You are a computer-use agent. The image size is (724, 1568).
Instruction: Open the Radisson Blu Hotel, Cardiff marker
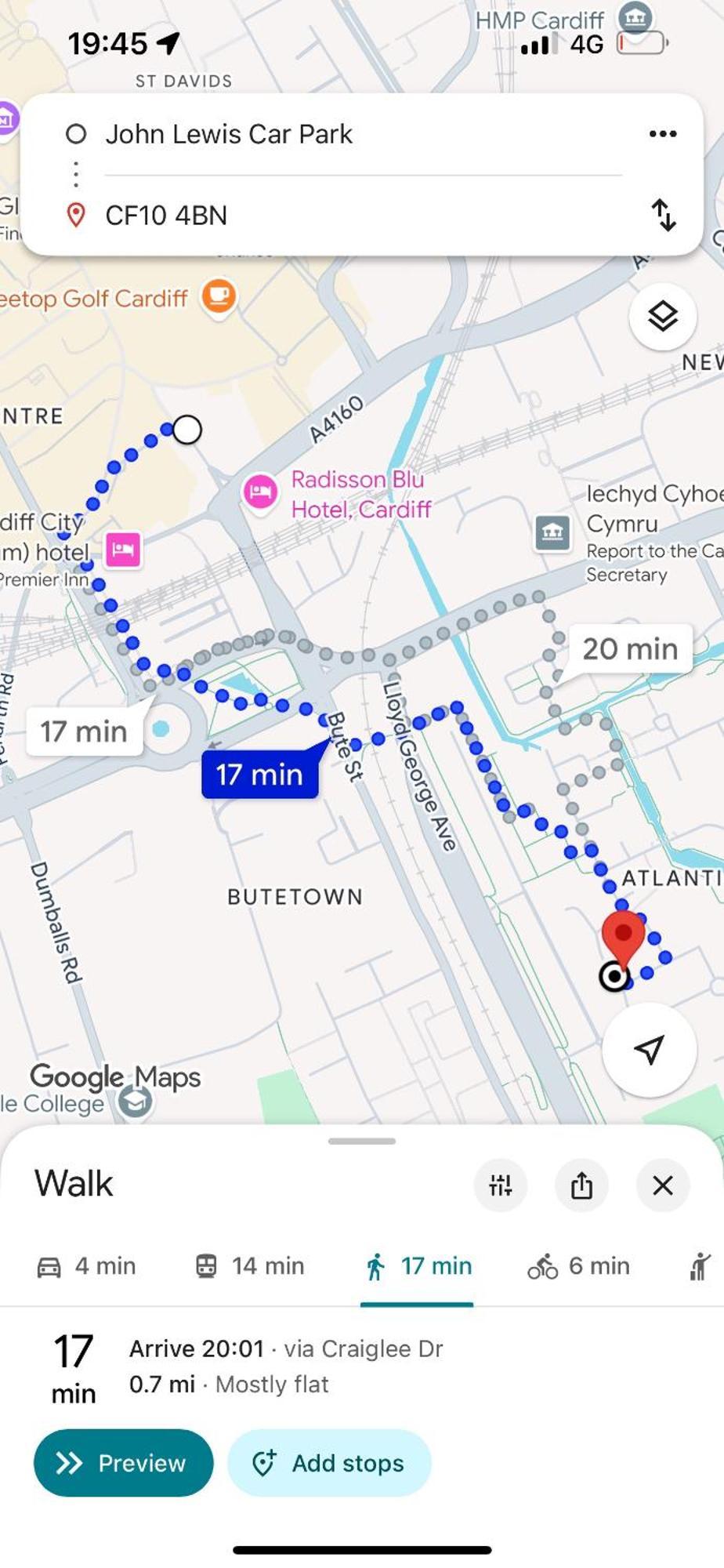(x=260, y=492)
